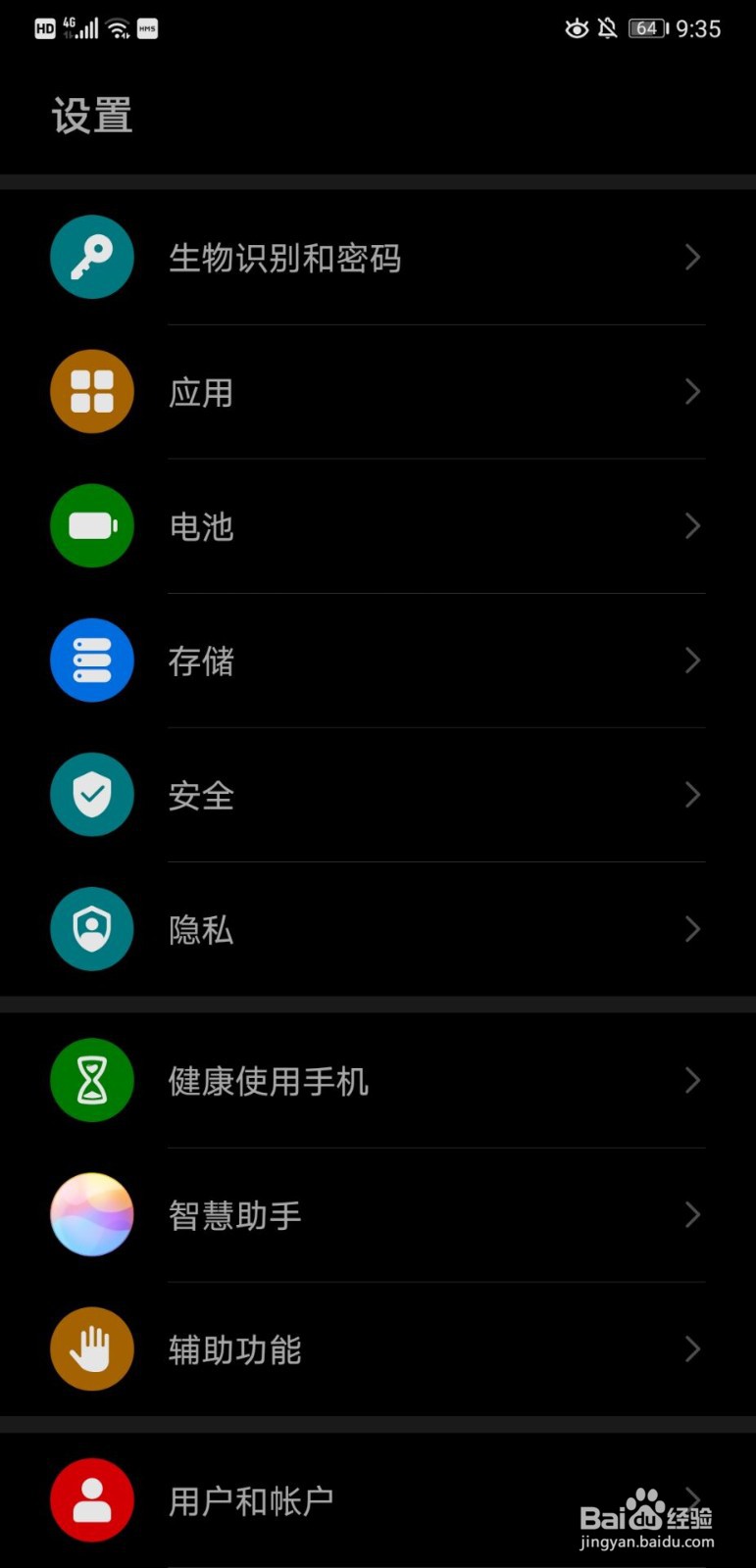The width and height of the screenshot is (756, 1568).
Task: Click the 健康使用手机 hourglass icon
Action: pyautogui.click(x=91, y=1081)
